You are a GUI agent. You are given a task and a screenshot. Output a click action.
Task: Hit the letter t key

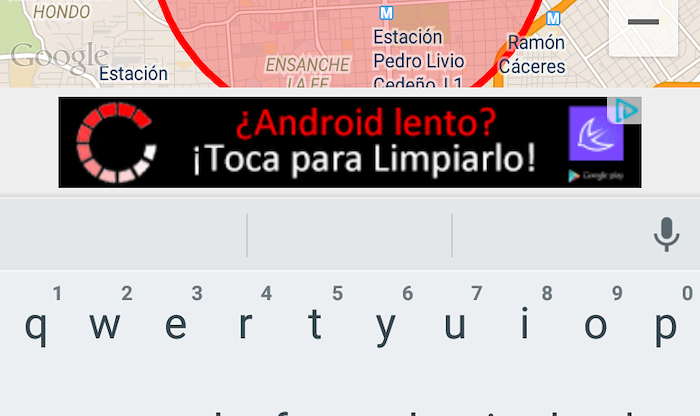click(315, 325)
